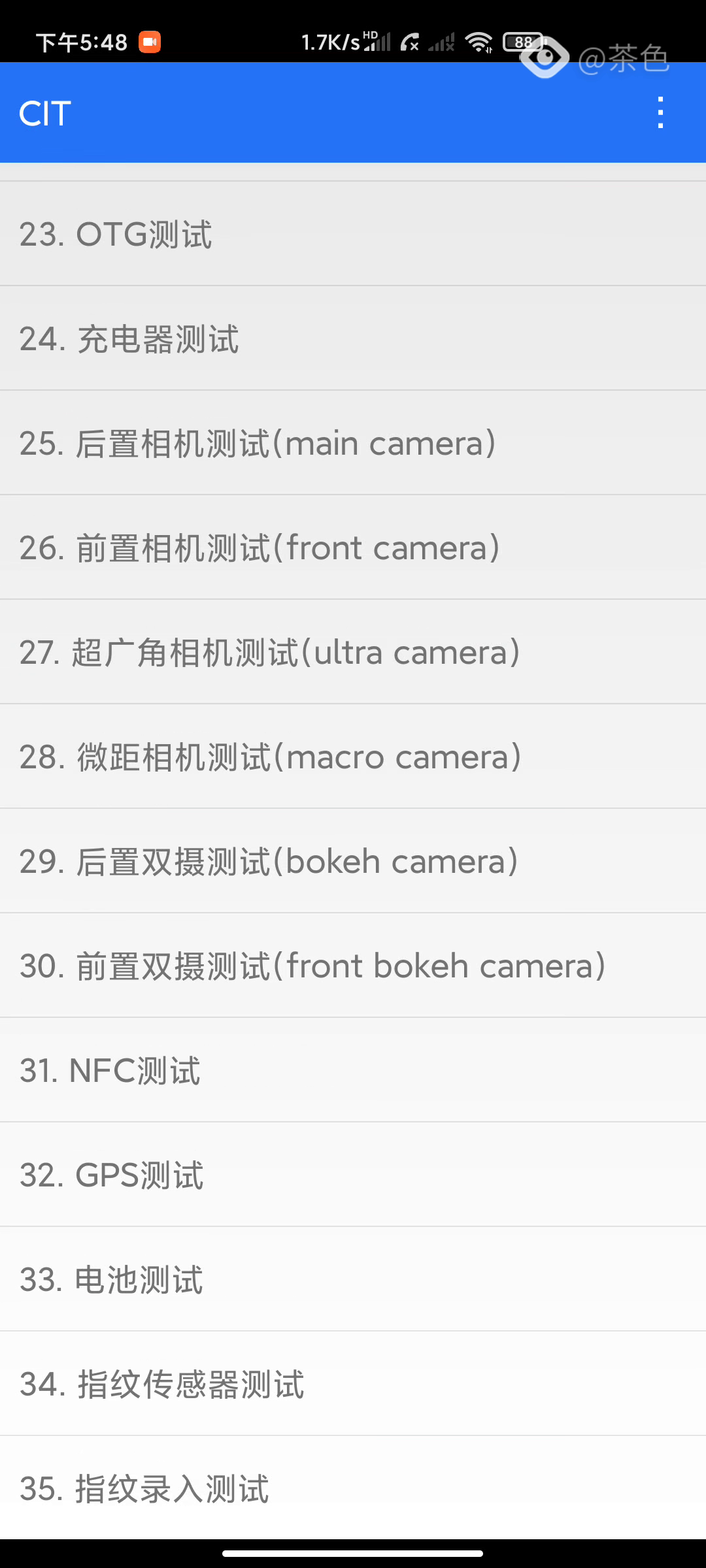This screenshot has width=706, height=1568.
Task: Select 24. 充电器测试
Action: click(129, 338)
